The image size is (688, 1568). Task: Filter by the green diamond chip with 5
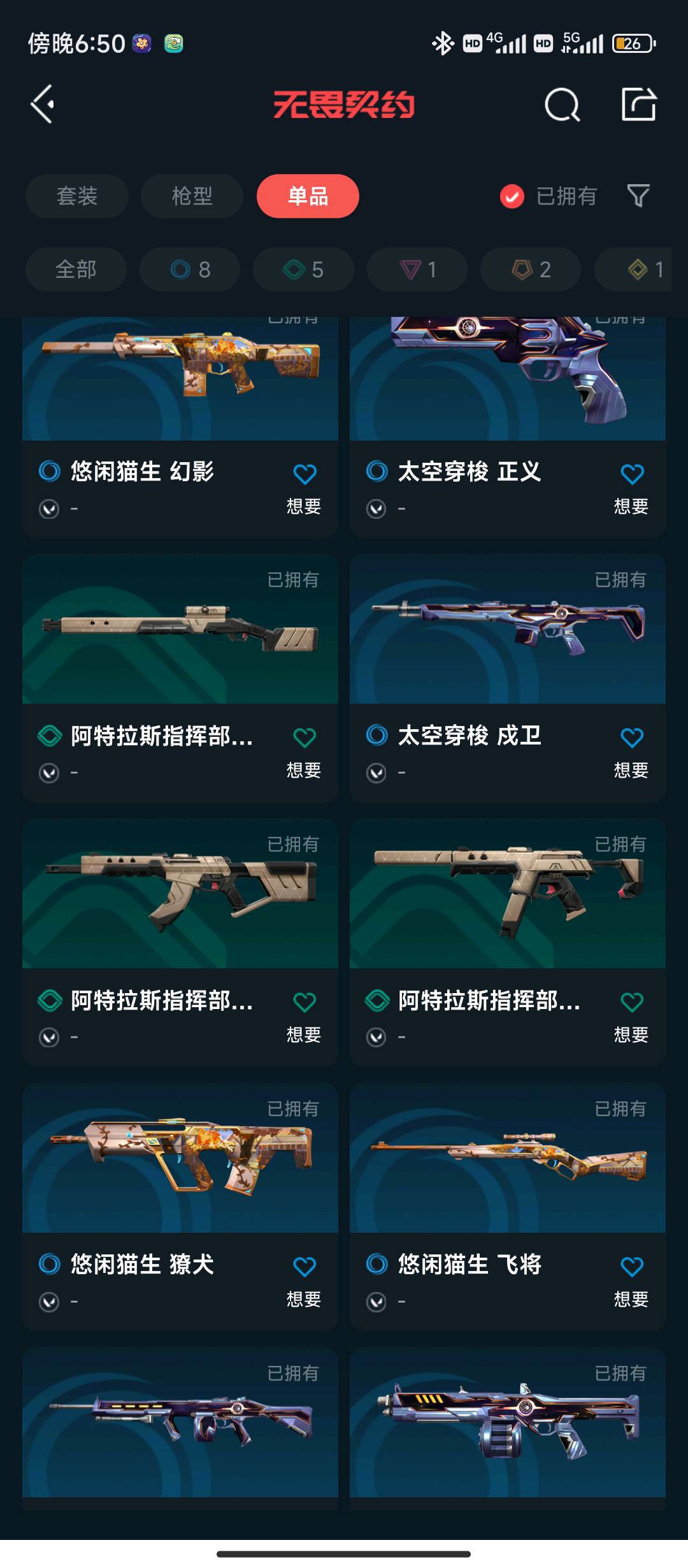(x=303, y=270)
